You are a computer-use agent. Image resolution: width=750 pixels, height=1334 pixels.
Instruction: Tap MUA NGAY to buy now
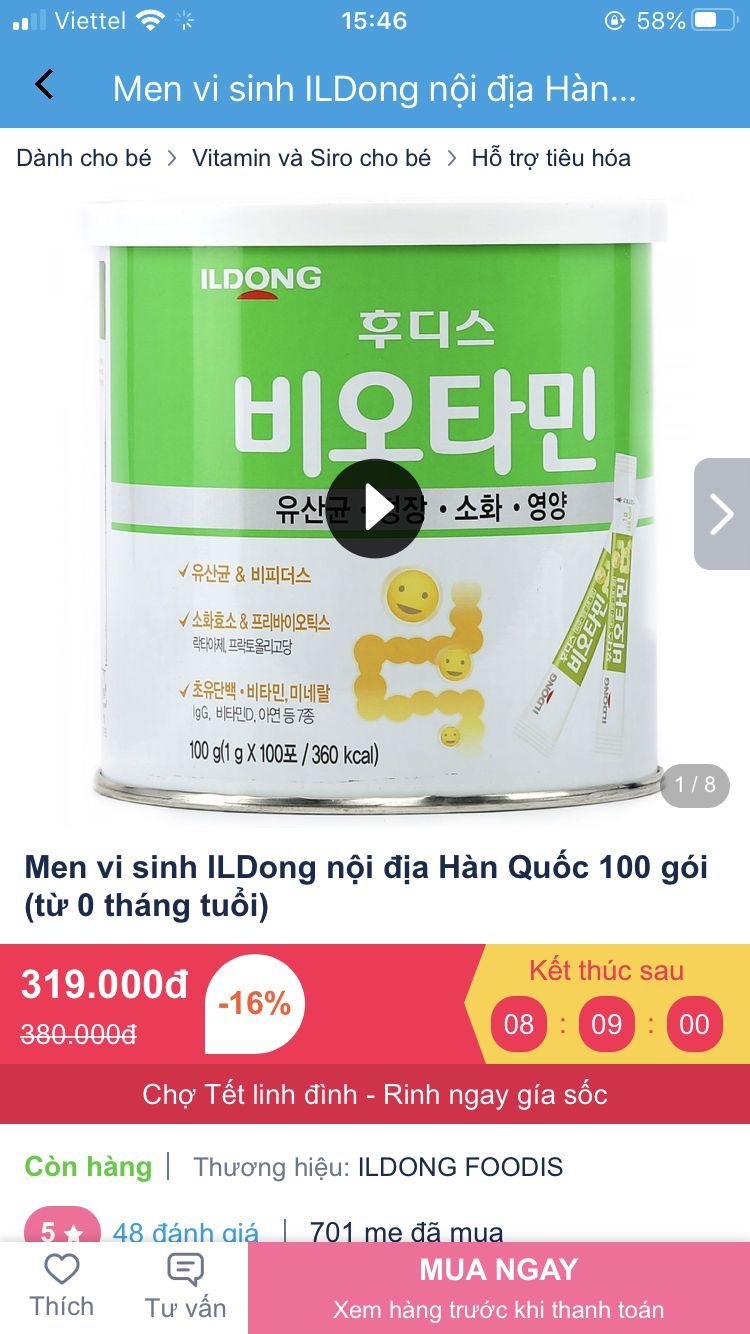click(499, 1288)
